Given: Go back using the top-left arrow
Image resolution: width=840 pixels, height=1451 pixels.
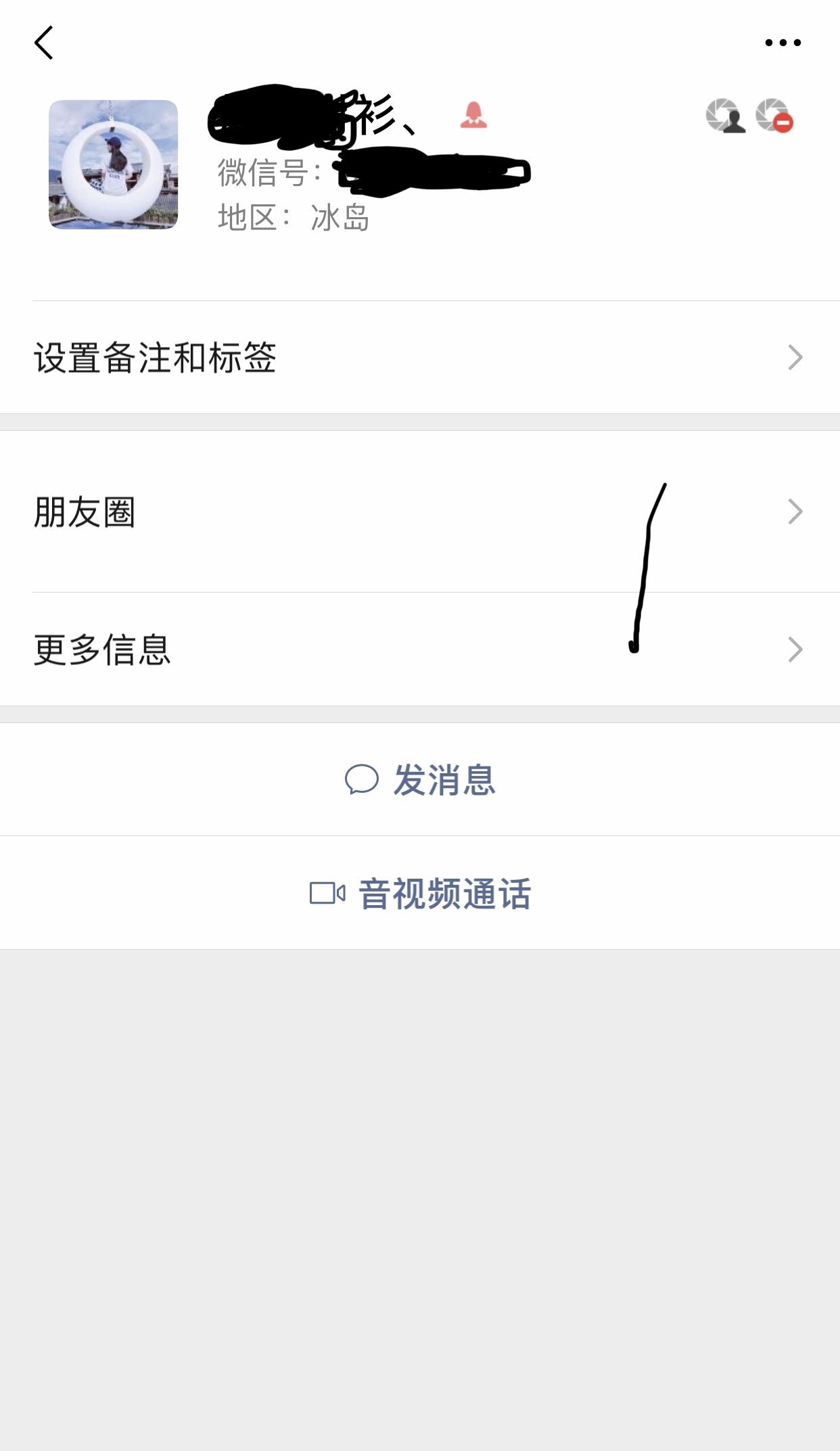Looking at the screenshot, I should tap(44, 43).
